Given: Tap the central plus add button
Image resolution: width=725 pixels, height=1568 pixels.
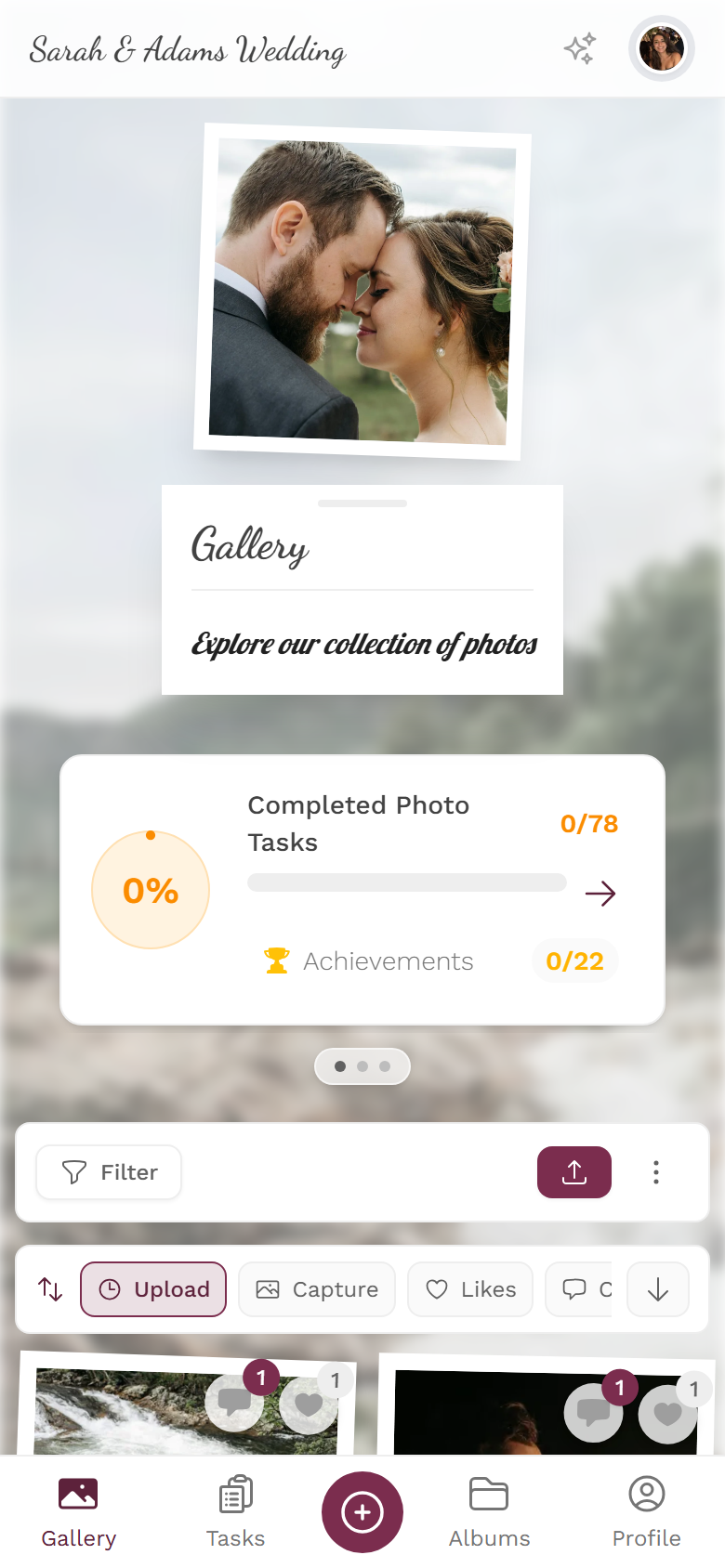Looking at the screenshot, I should click(362, 1512).
